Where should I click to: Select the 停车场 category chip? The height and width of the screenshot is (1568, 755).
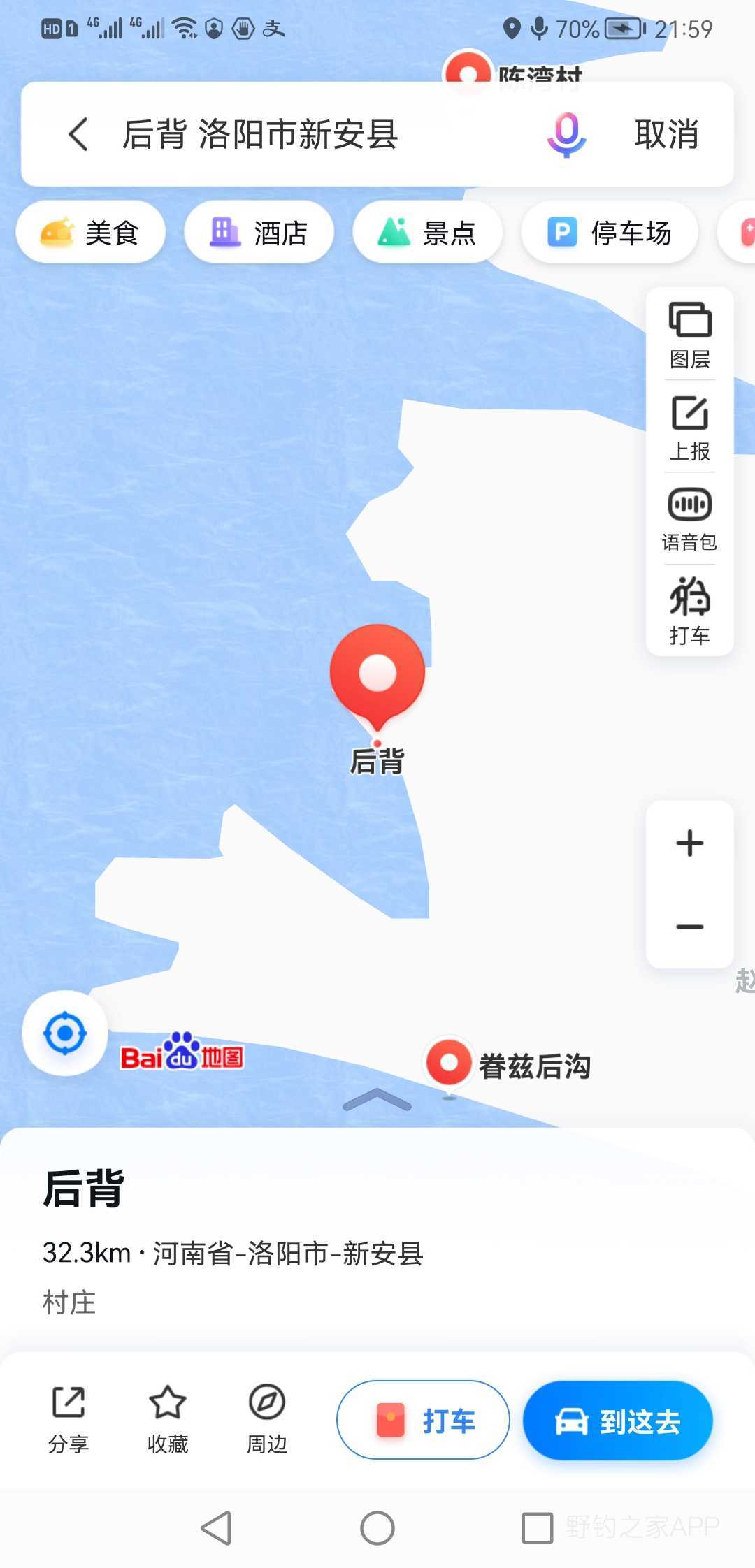pos(610,232)
